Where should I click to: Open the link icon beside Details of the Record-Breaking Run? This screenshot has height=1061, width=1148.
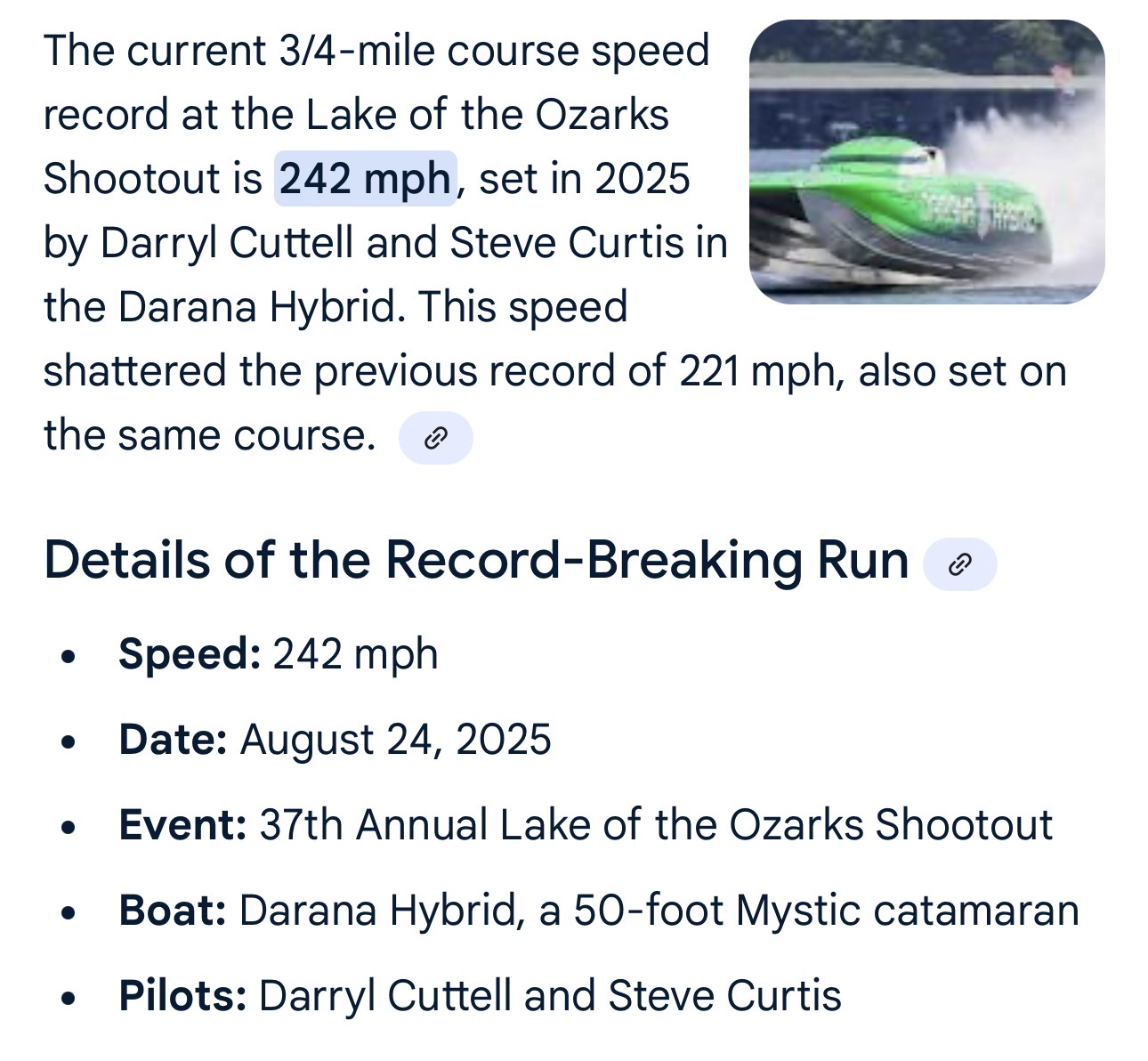point(959,564)
